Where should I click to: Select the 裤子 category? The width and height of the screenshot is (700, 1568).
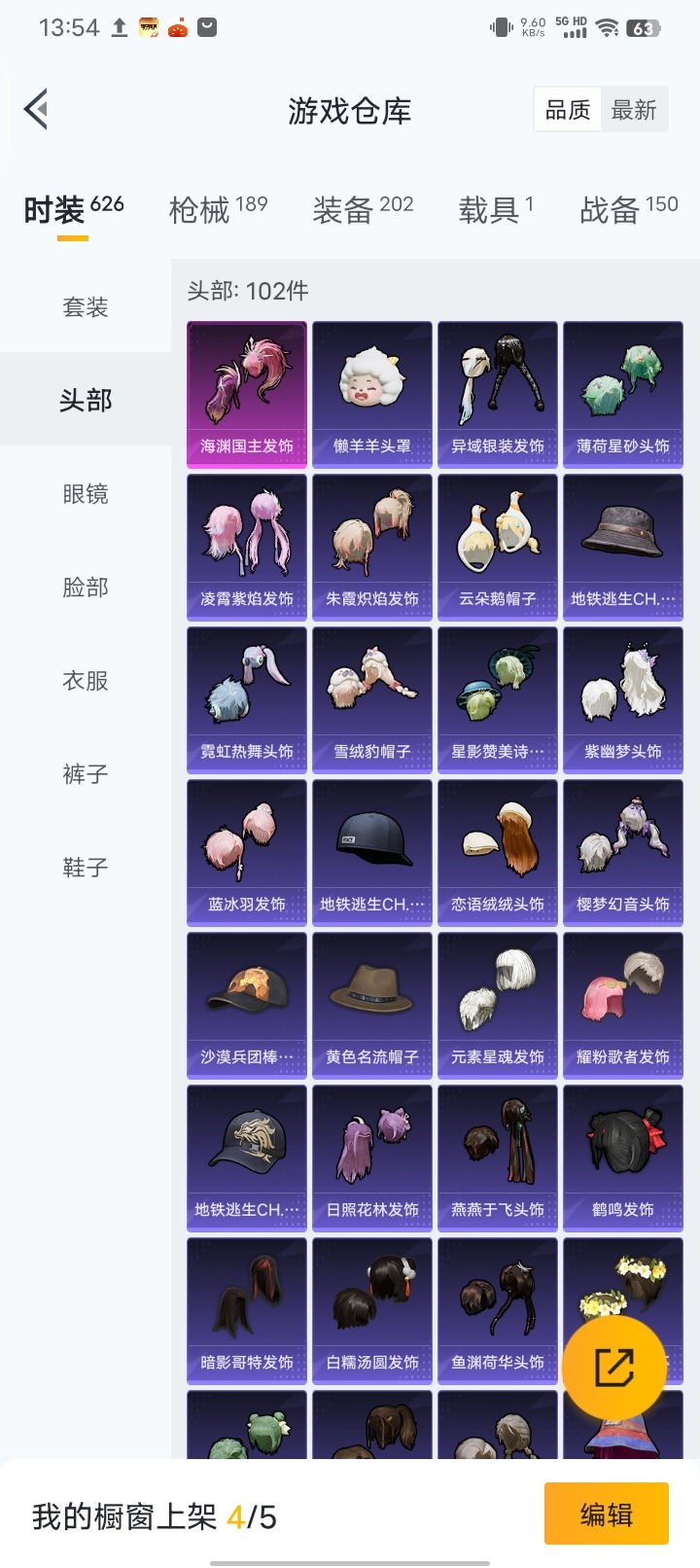pos(86,774)
